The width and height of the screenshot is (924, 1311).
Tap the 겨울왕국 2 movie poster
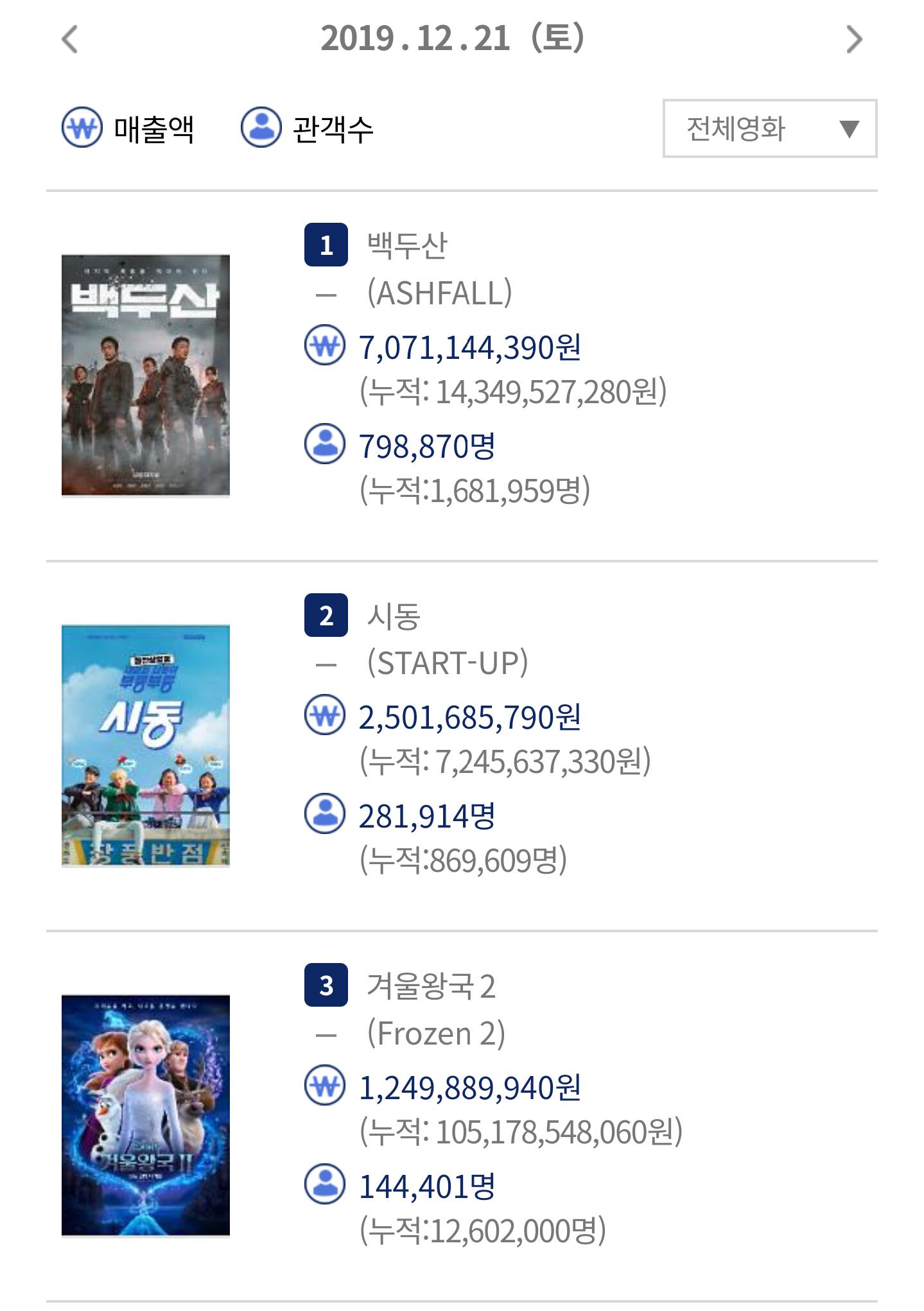click(146, 1116)
